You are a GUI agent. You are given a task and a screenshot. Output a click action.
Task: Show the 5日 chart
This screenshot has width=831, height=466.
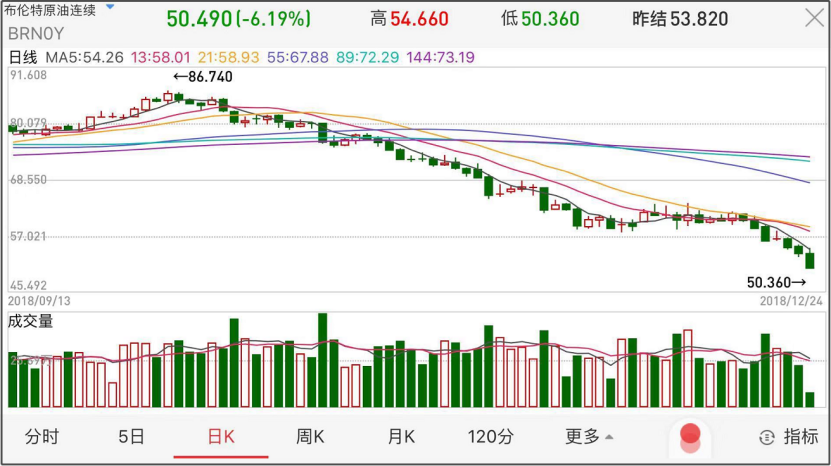pyautogui.click(x=131, y=436)
